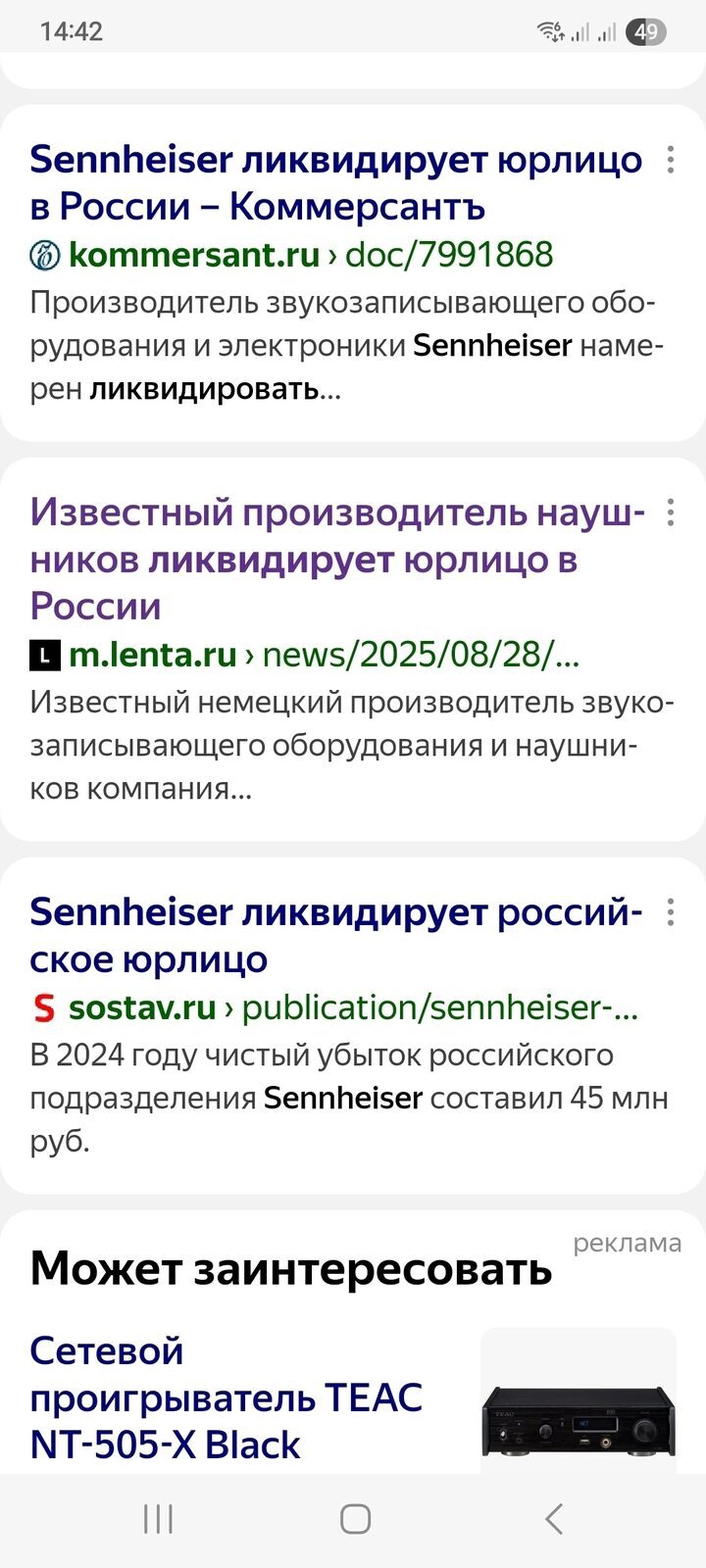Open the Kommersant result about Sennheiser
706x1568 pixels.
point(335,183)
